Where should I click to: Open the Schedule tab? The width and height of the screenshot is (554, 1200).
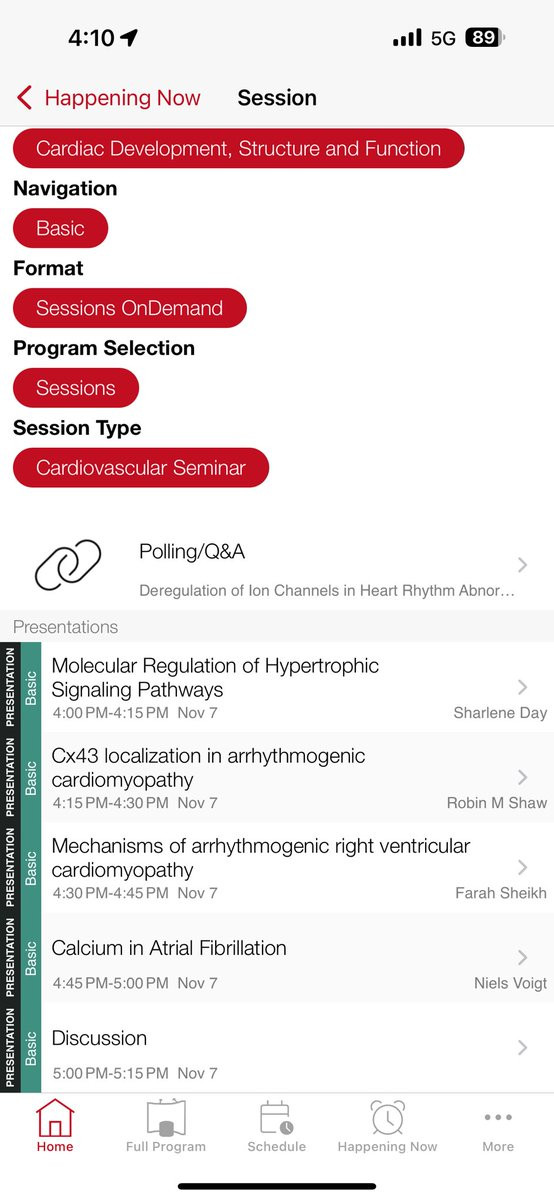click(277, 1126)
